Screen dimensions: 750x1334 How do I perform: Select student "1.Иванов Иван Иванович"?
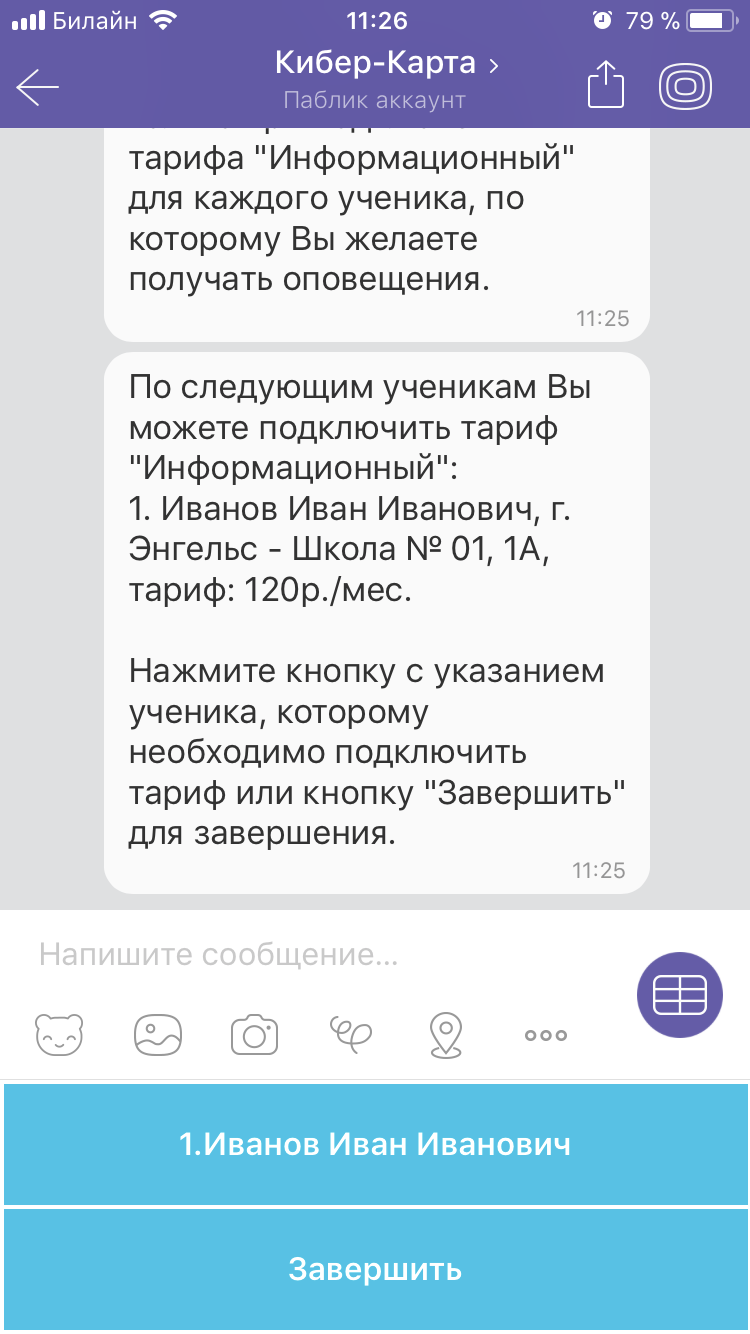375,1144
